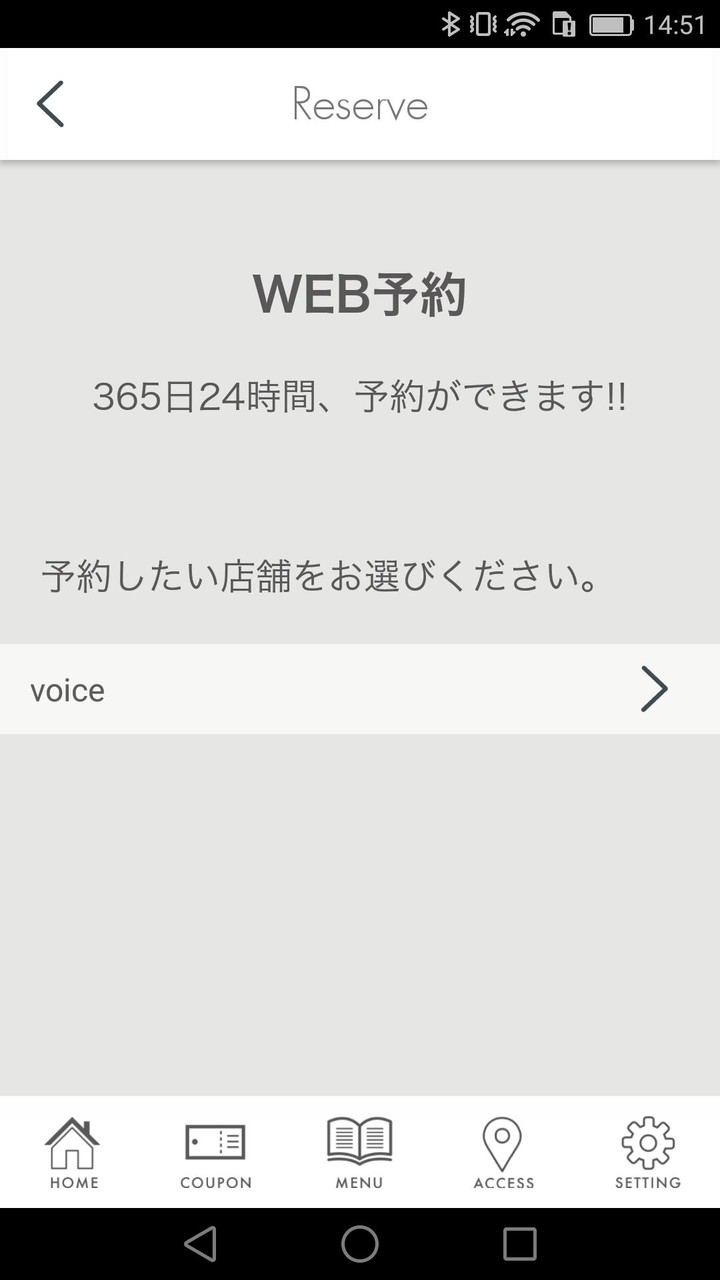Tap the back arrow on Reserve screen

48,103
